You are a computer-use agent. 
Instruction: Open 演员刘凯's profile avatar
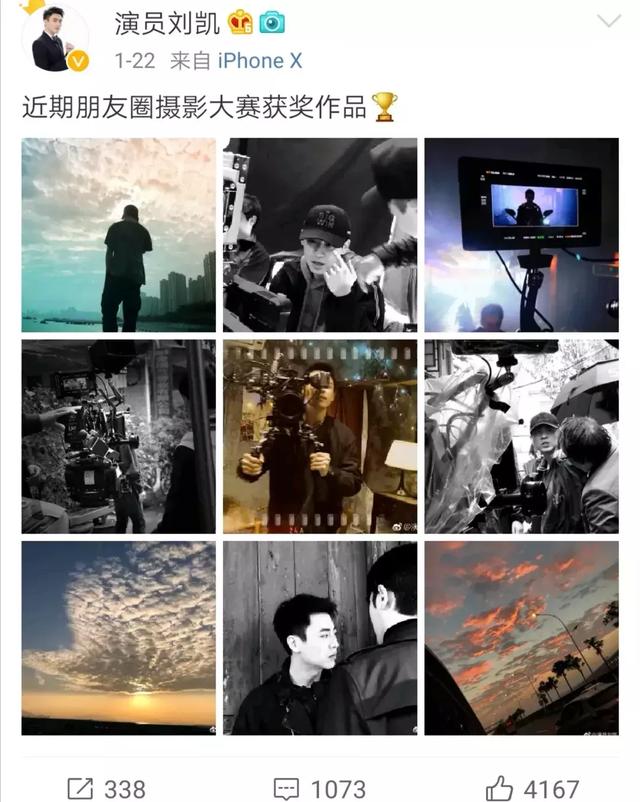[54, 40]
